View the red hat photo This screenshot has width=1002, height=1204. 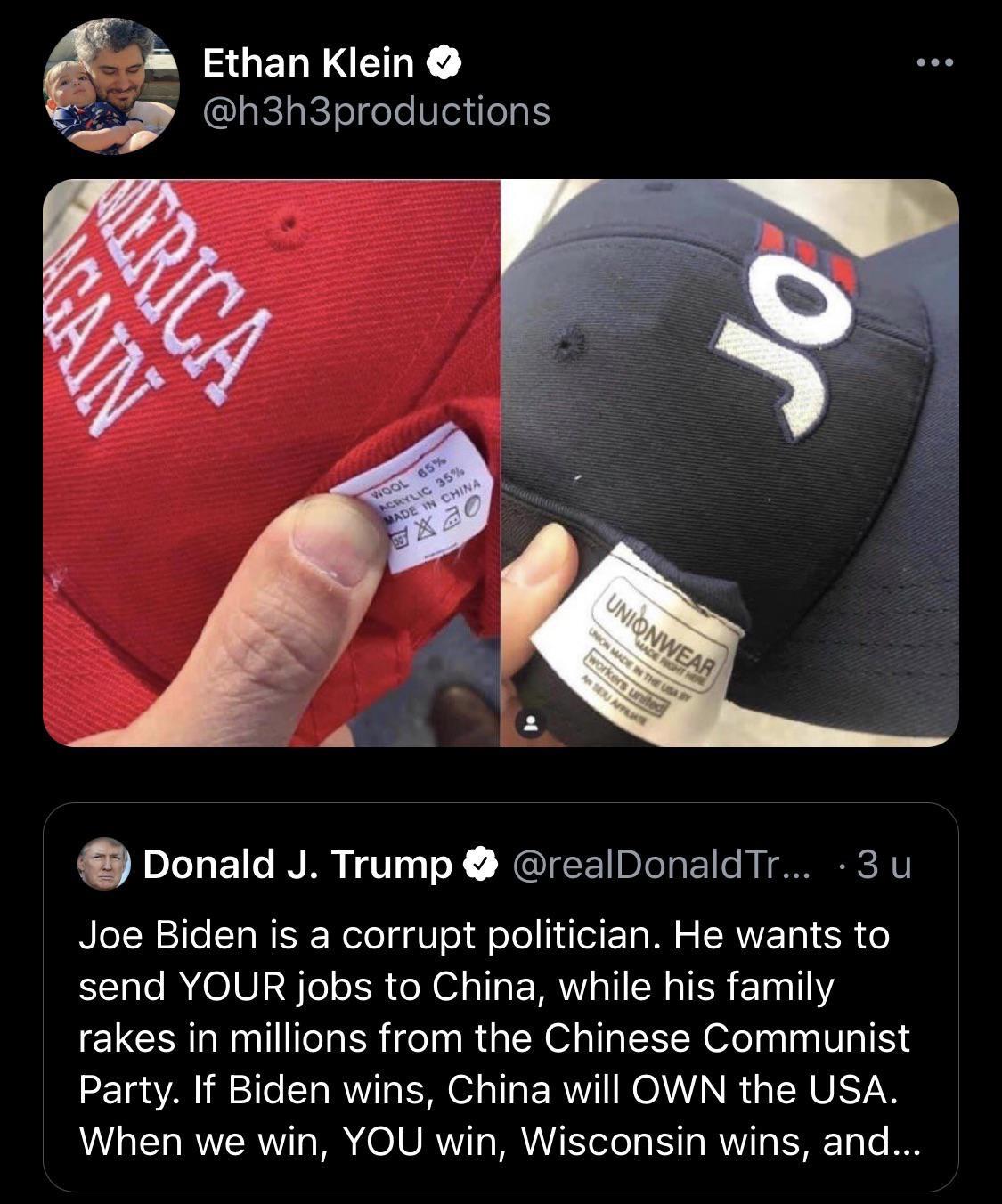coord(271,462)
